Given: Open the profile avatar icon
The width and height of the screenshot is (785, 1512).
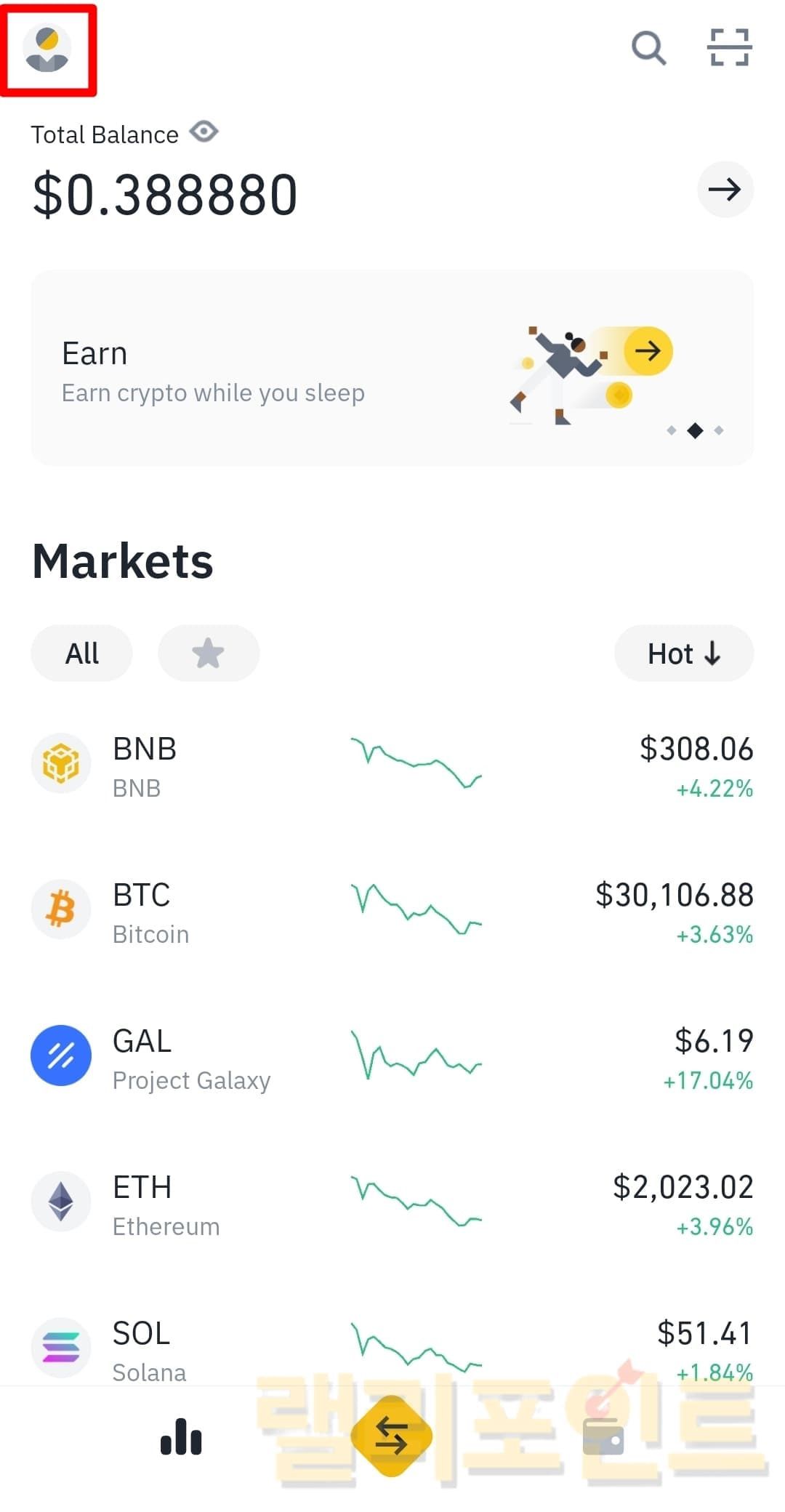Looking at the screenshot, I should [x=47, y=49].
